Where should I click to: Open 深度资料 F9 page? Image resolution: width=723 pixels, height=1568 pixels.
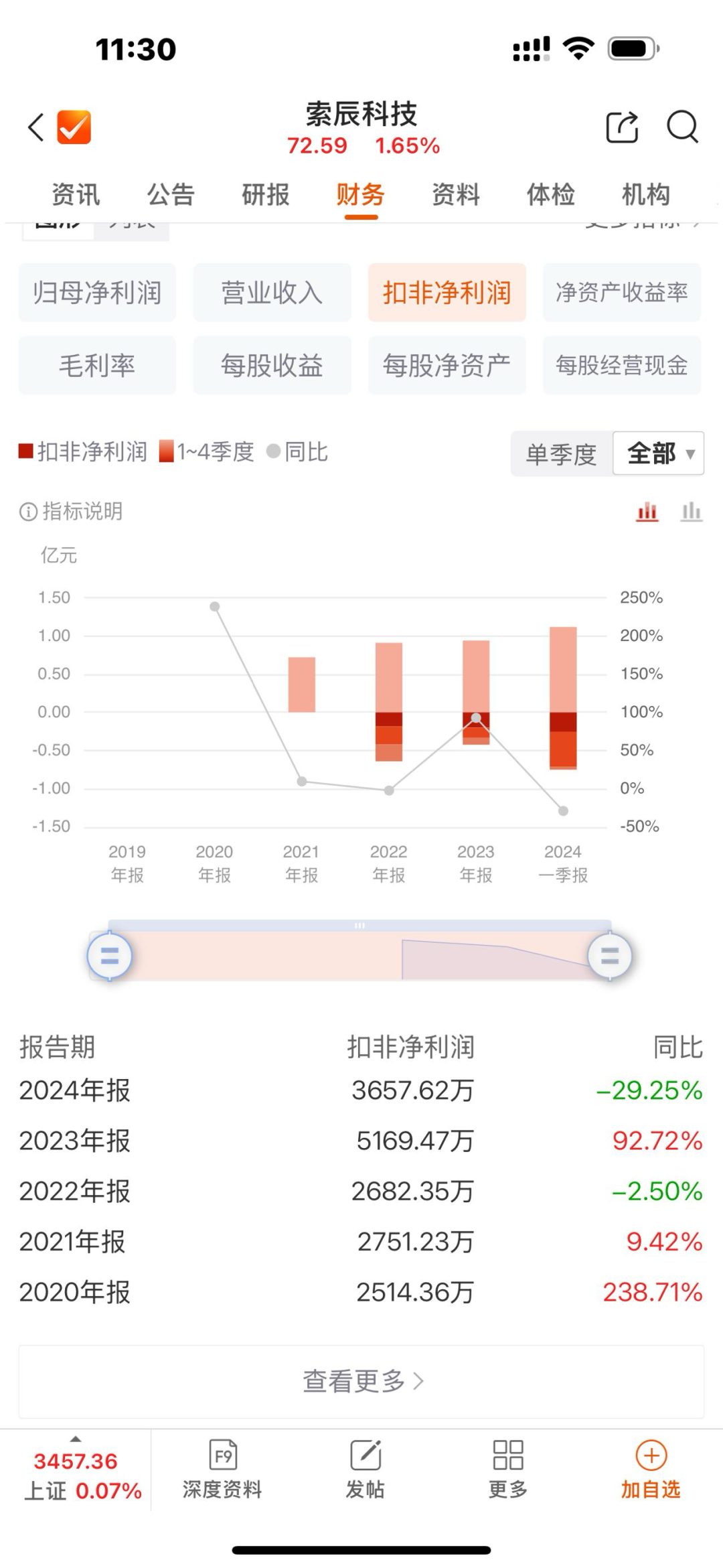[222, 1470]
